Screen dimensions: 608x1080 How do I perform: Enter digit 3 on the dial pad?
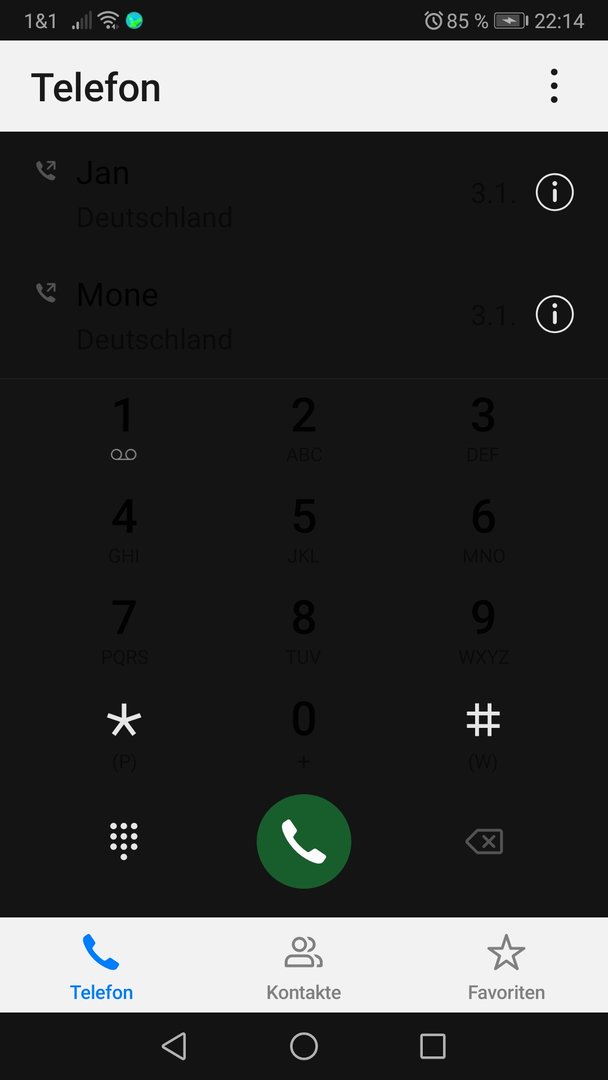tap(483, 428)
